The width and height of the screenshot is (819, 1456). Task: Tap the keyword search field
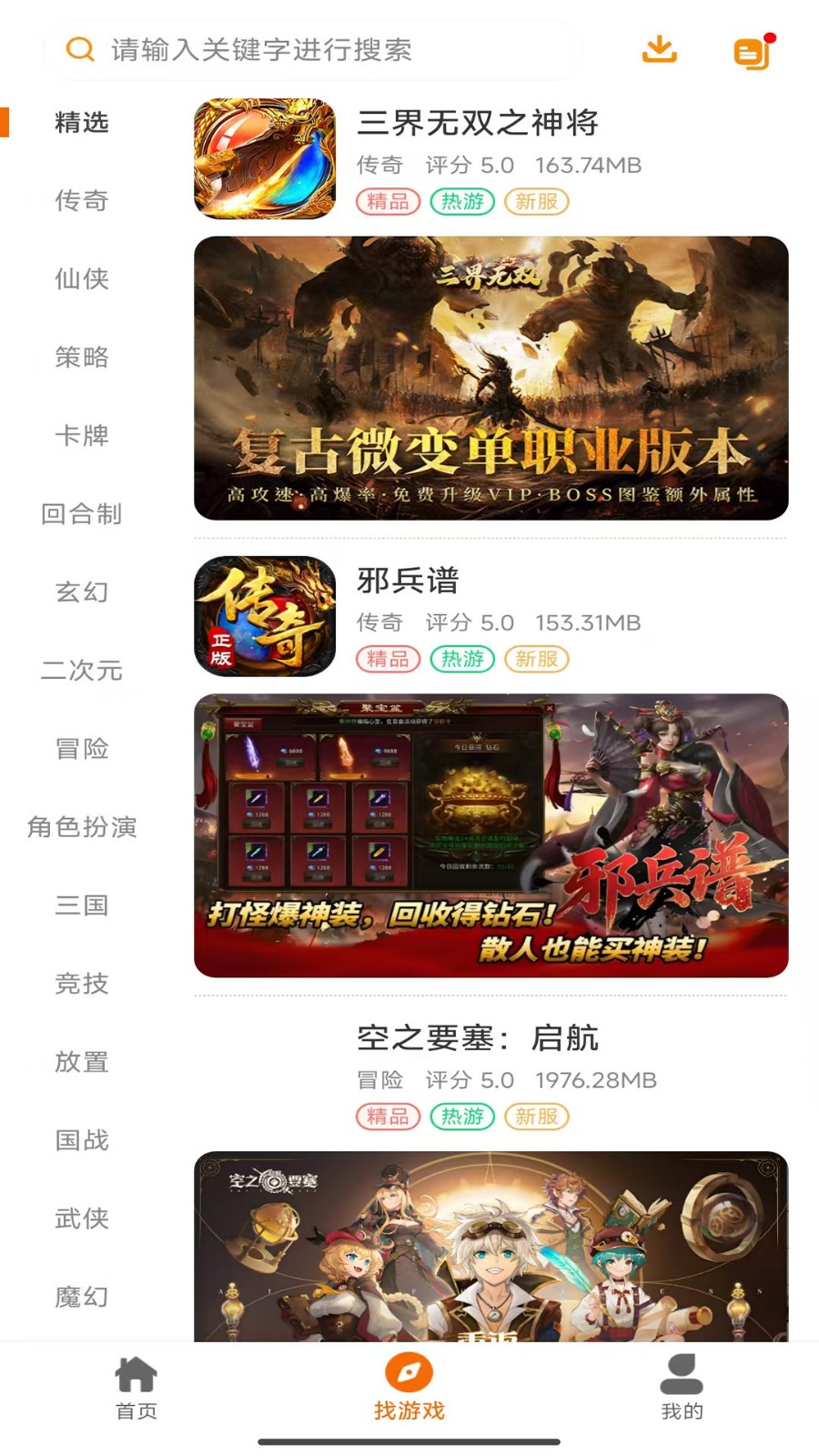[309, 49]
